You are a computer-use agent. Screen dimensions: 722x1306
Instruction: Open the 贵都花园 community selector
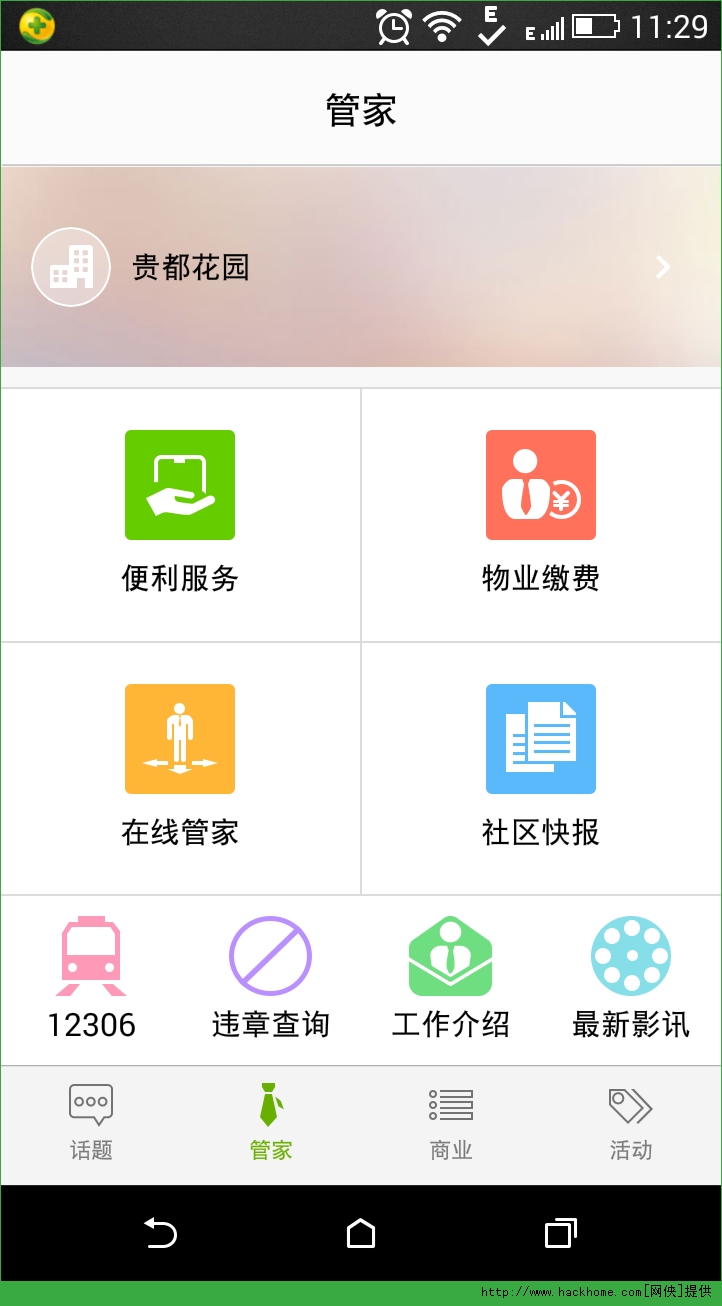tap(360, 267)
